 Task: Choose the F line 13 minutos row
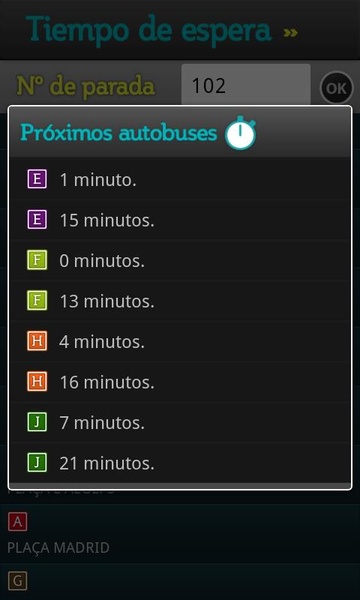click(180, 301)
